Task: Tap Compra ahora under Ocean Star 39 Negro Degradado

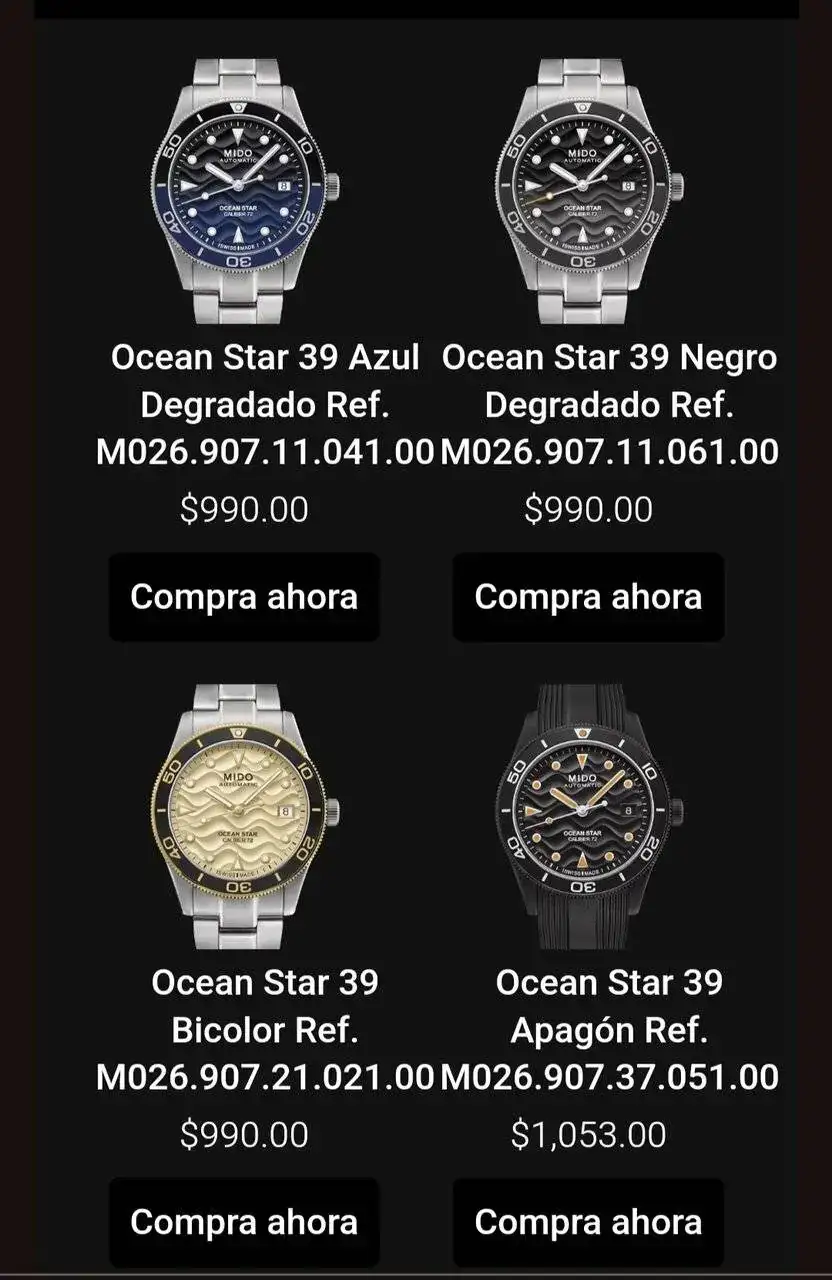Action: (588, 597)
